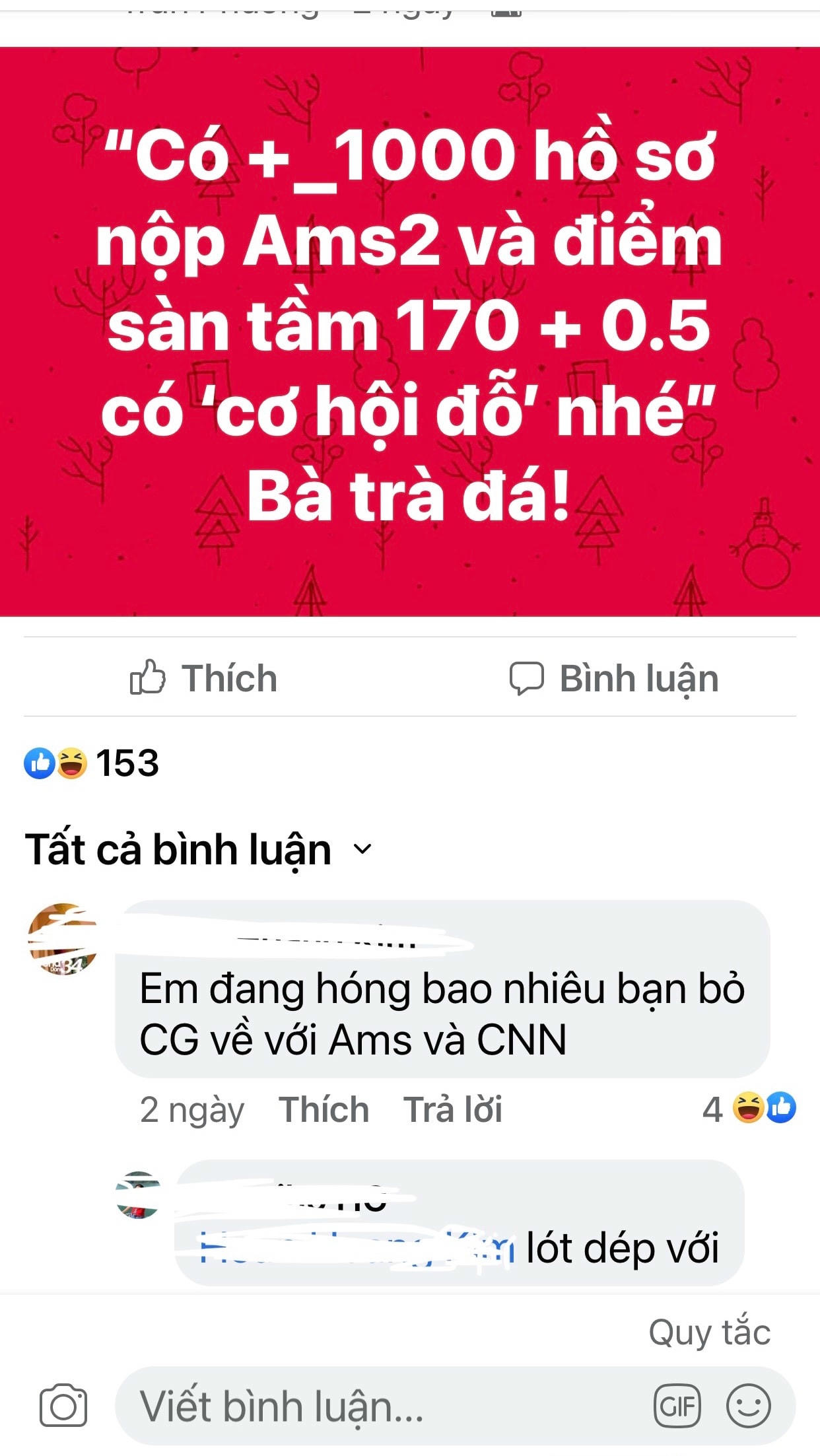Open the red status post
Screen dimensions: 820x1456
409,330
